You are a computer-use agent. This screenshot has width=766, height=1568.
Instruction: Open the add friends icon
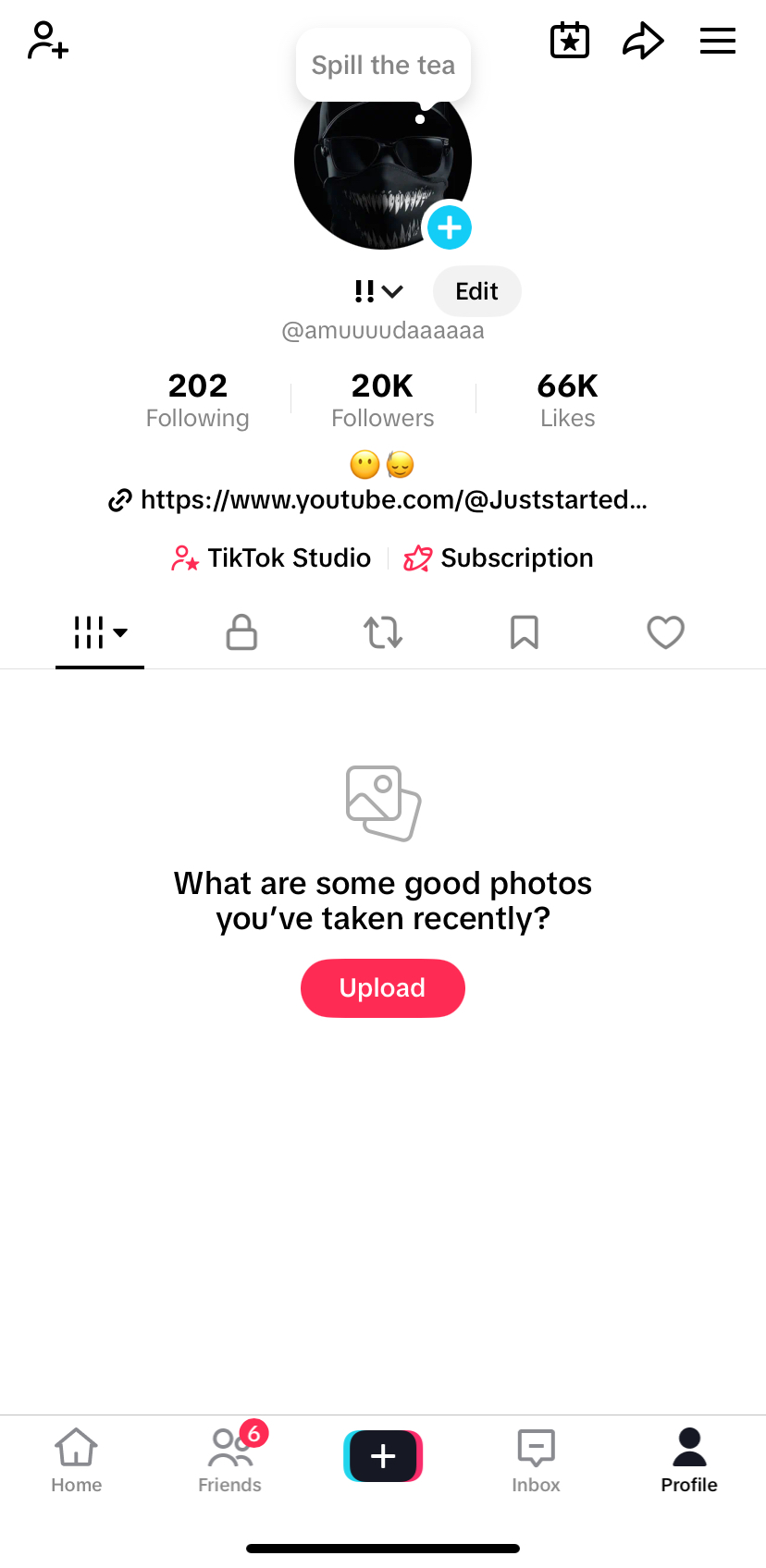point(48,41)
